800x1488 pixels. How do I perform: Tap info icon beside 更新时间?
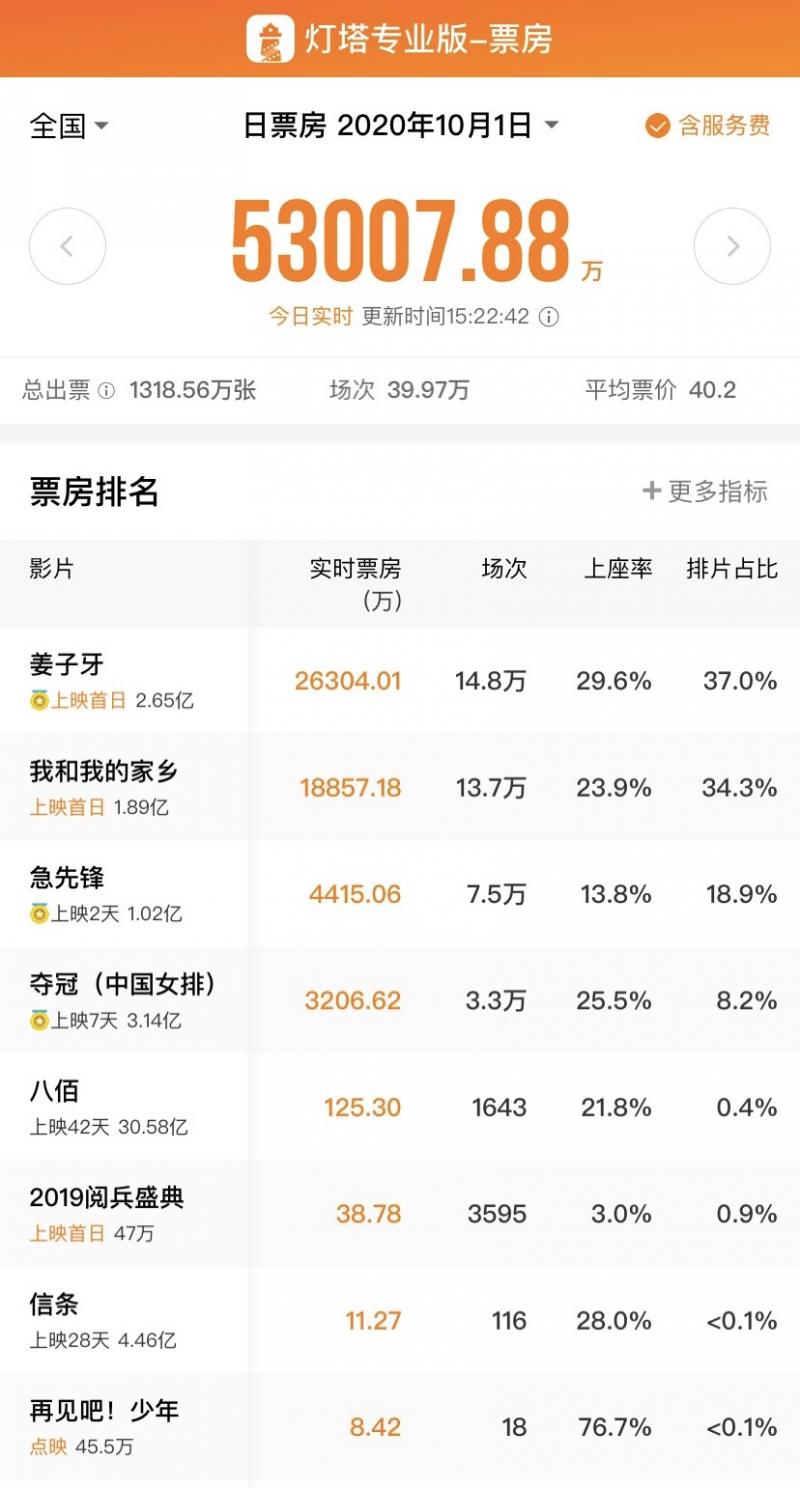(549, 317)
